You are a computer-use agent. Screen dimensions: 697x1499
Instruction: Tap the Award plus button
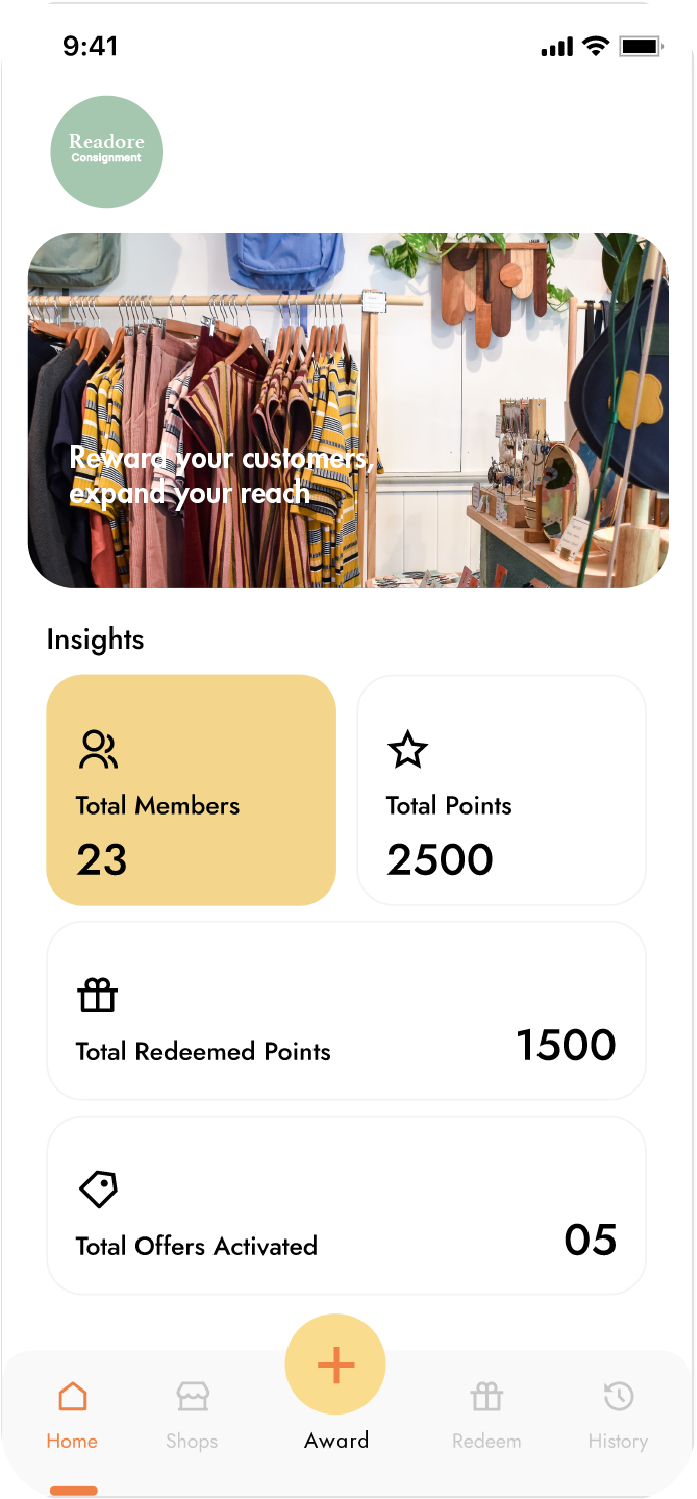(335, 1365)
